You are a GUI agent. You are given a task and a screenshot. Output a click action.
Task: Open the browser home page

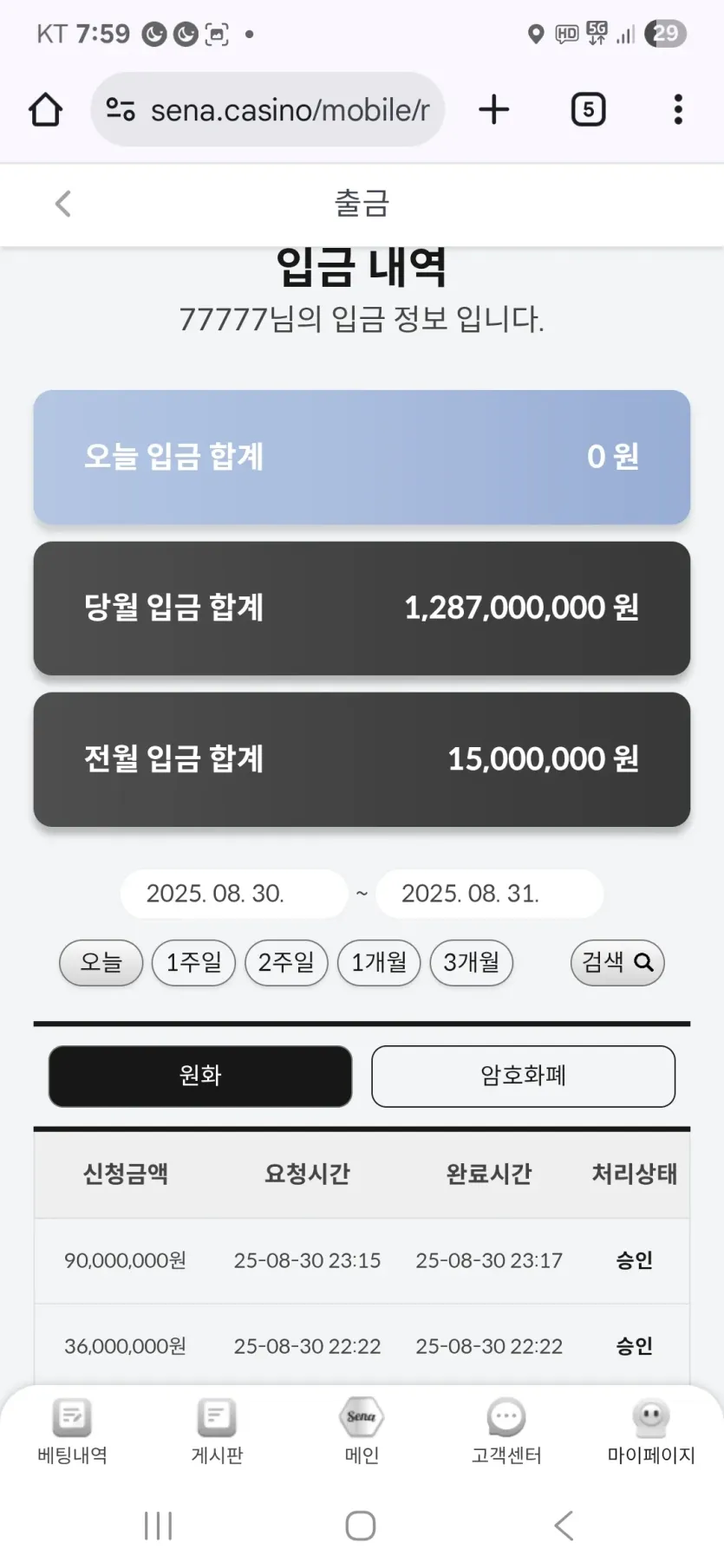point(45,110)
